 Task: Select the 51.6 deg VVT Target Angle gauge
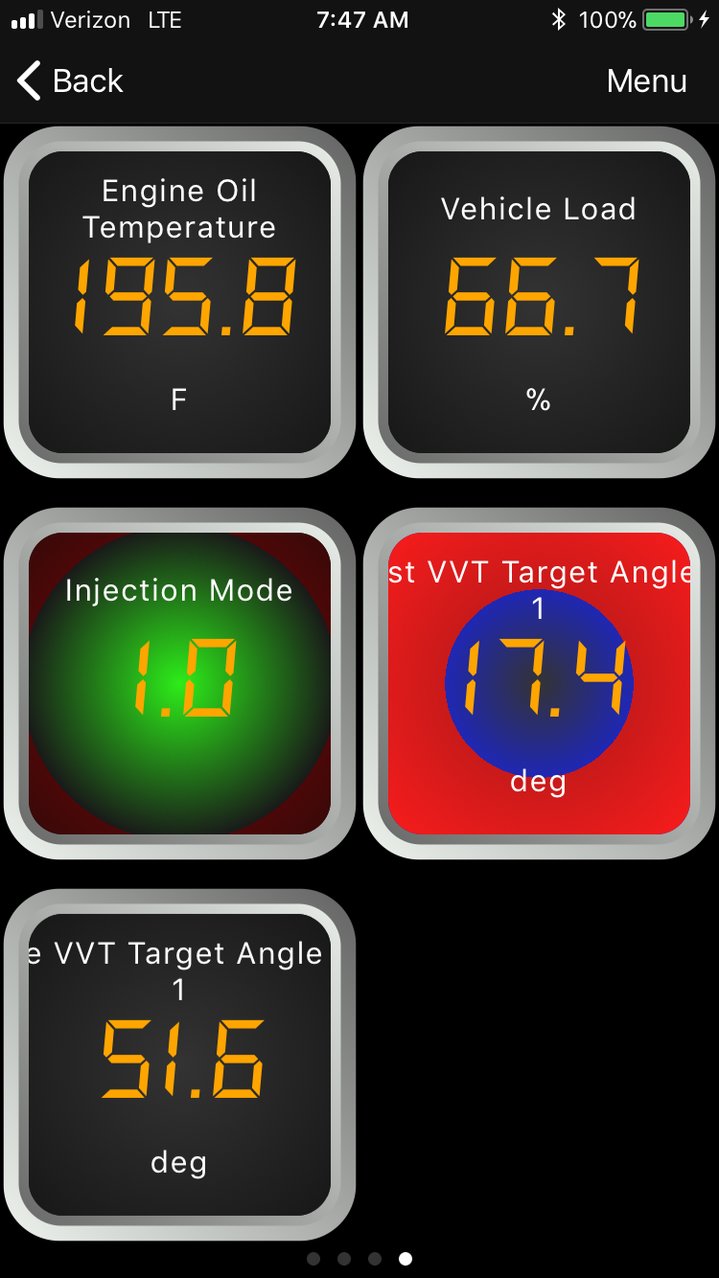180,1064
